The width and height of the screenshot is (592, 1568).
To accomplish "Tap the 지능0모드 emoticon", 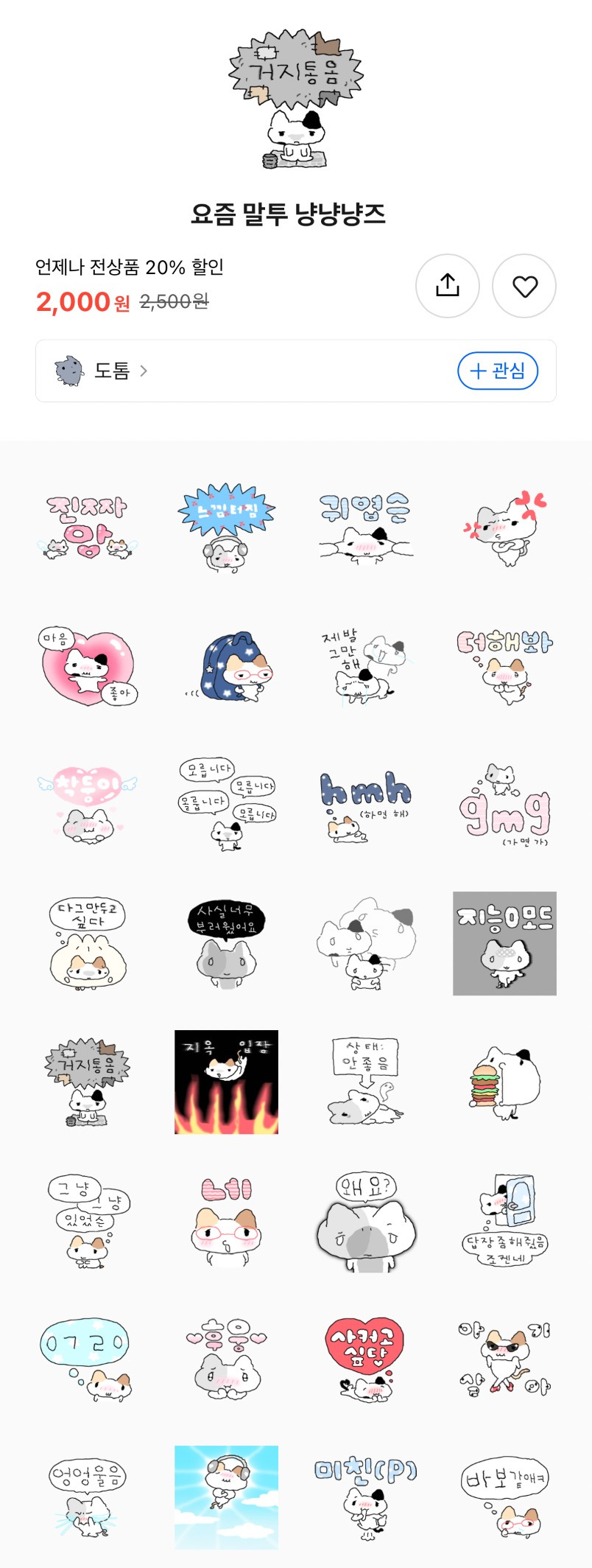I will tap(504, 943).
